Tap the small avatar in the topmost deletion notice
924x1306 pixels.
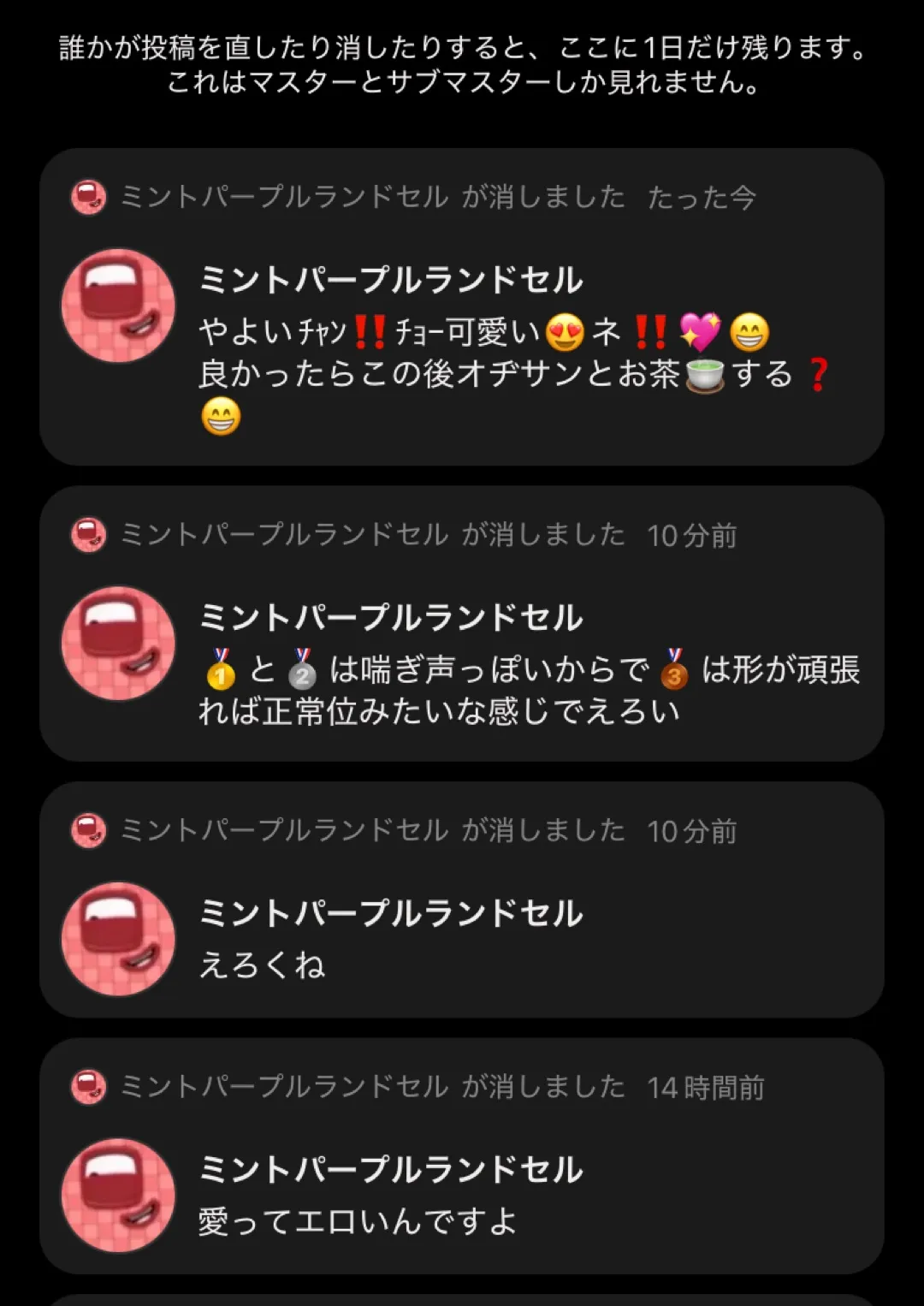[x=86, y=198]
